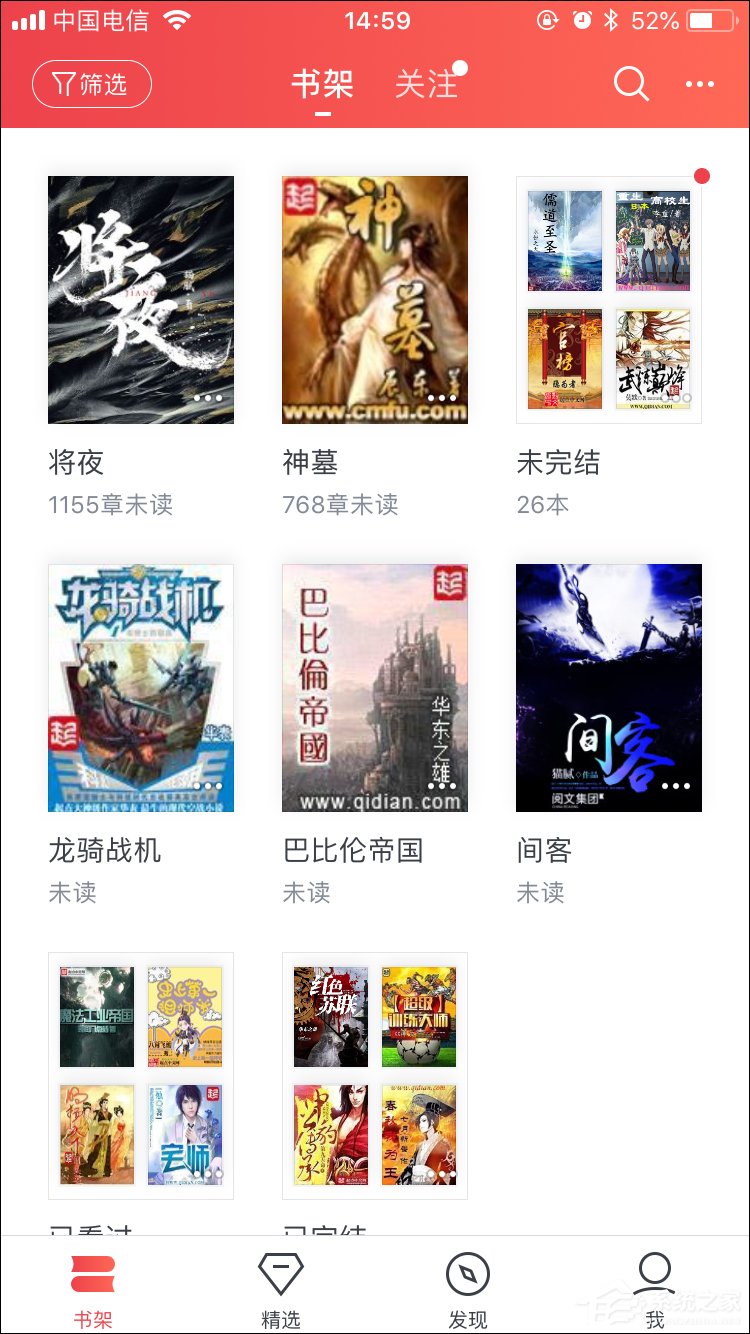Viewport: 750px width, 1334px height.
Task: Open the search icon in top bar
Action: click(630, 85)
